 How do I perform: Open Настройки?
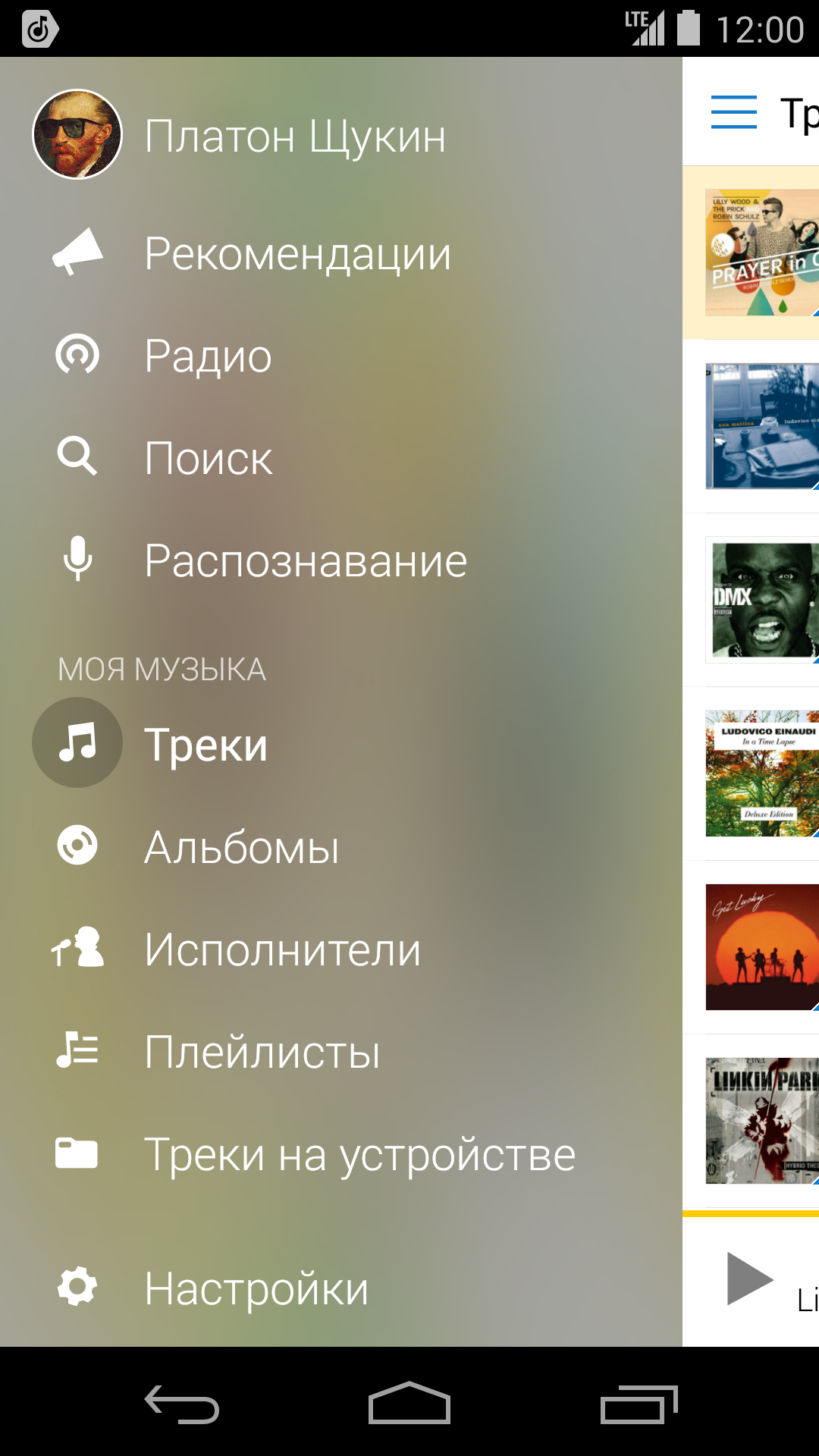pos(256,1288)
